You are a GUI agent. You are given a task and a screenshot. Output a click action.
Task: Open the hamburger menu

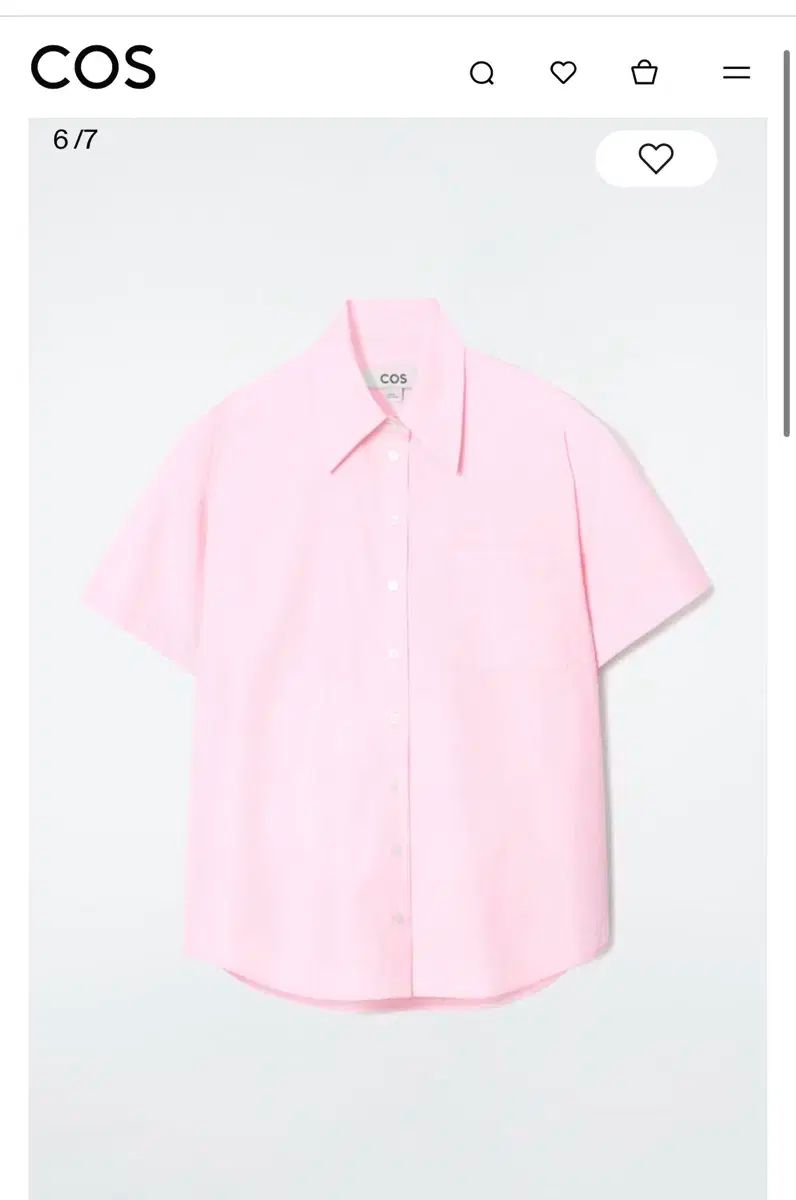point(736,73)
